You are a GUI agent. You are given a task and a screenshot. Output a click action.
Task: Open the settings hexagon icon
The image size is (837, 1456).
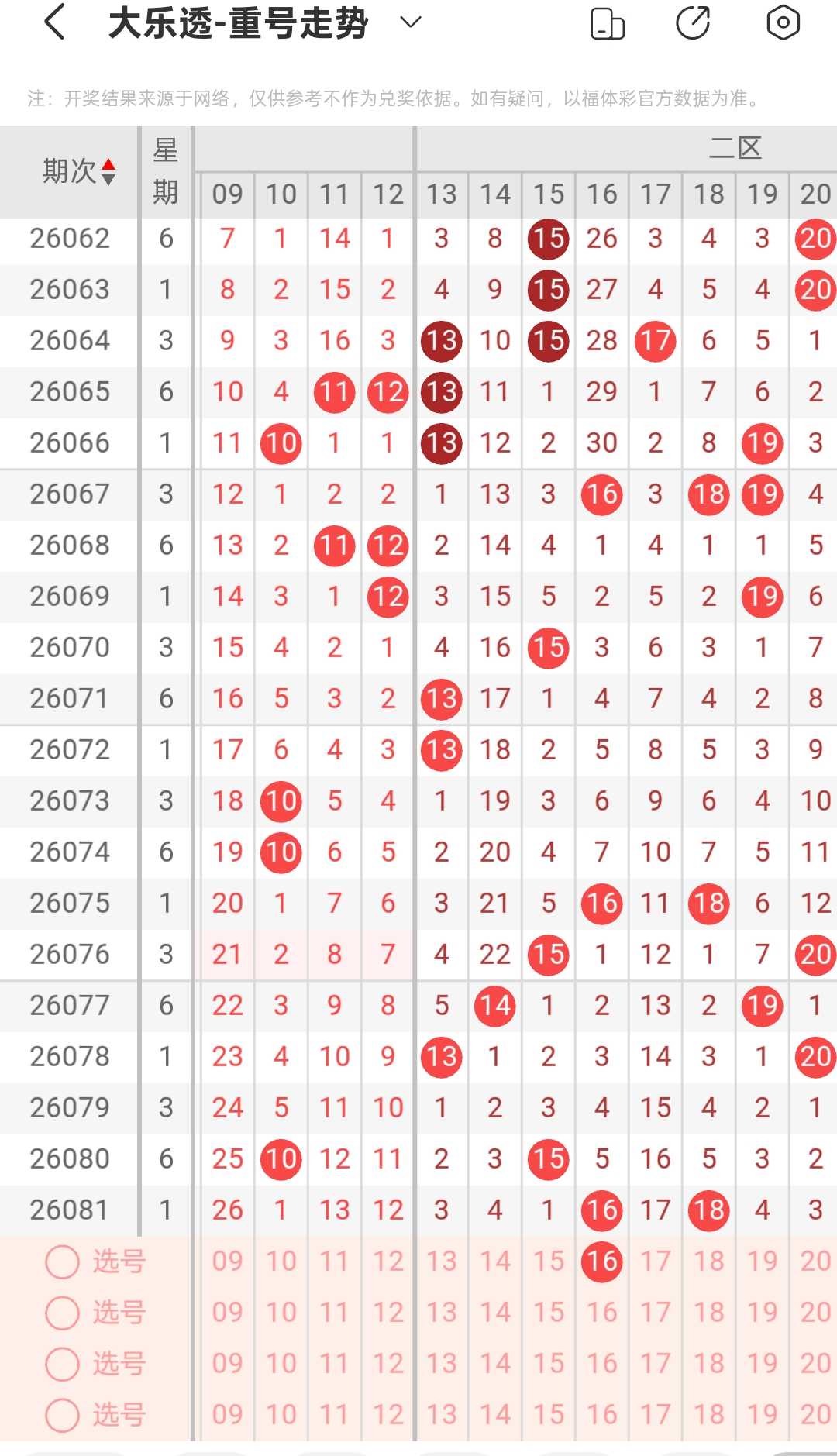[783, 22]
